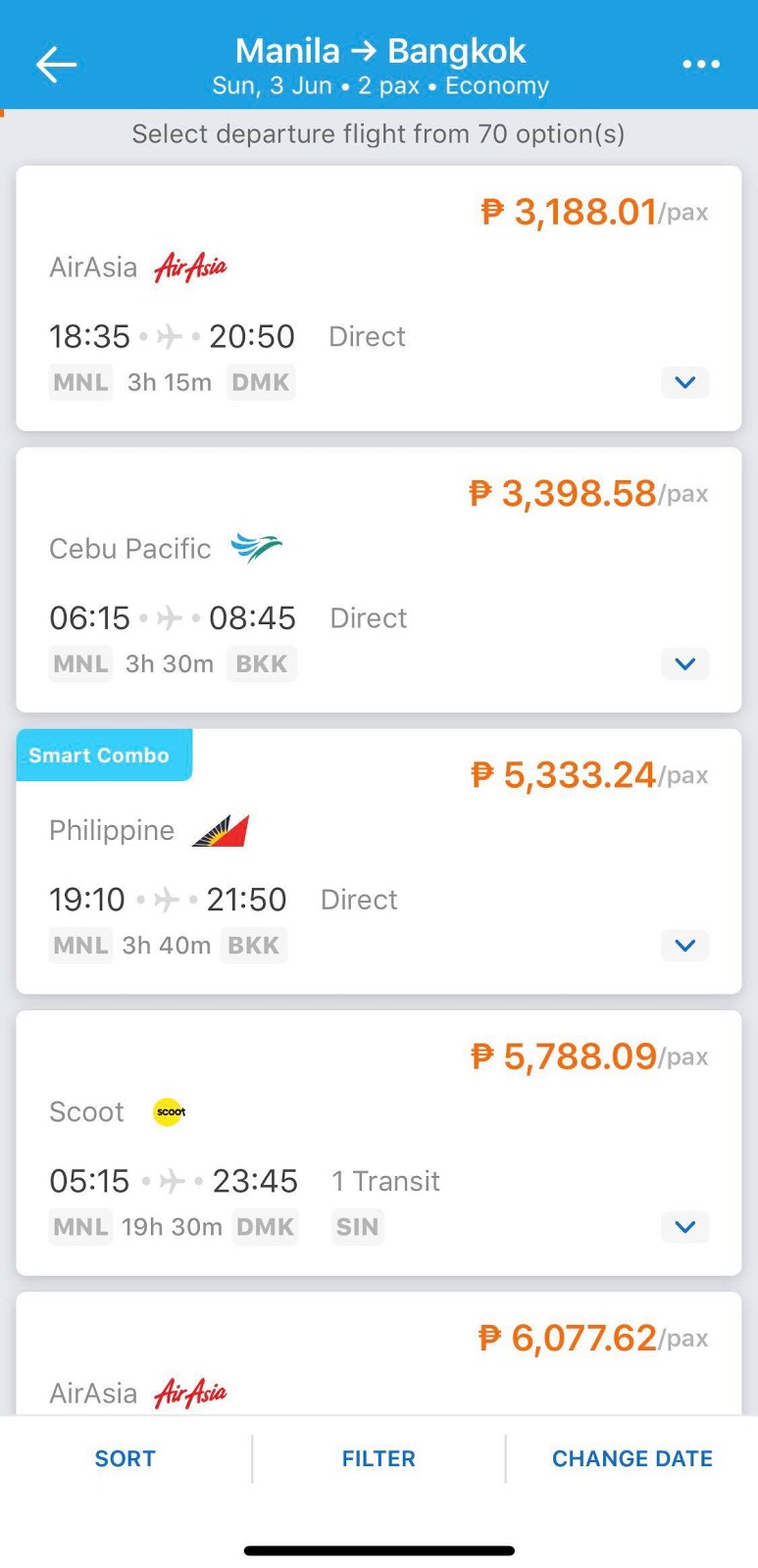Expand the Philippine Airlines flight details
The height and width of the screenshot is (1568, 758).
tap(684, 945)
